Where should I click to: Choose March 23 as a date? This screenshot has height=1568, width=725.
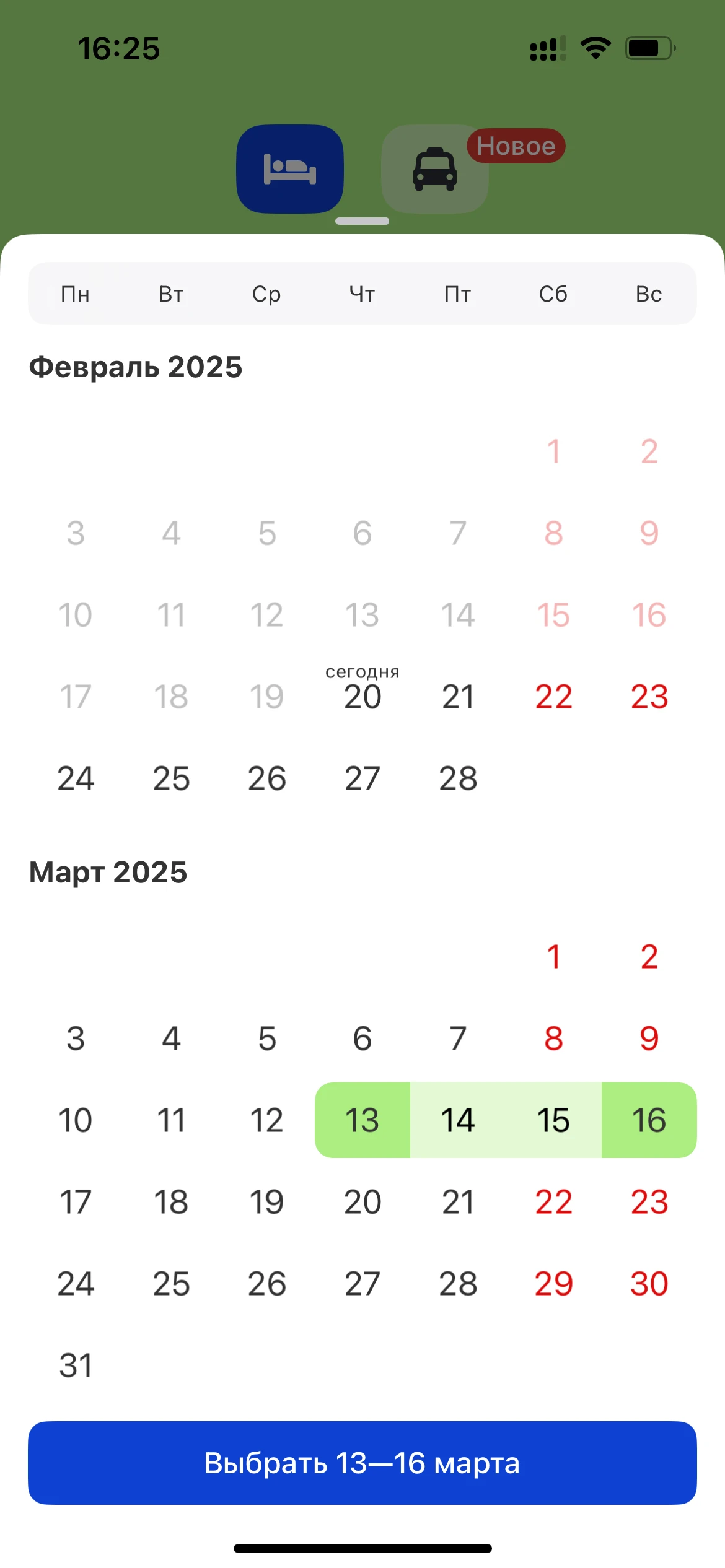pos(649,1201)
